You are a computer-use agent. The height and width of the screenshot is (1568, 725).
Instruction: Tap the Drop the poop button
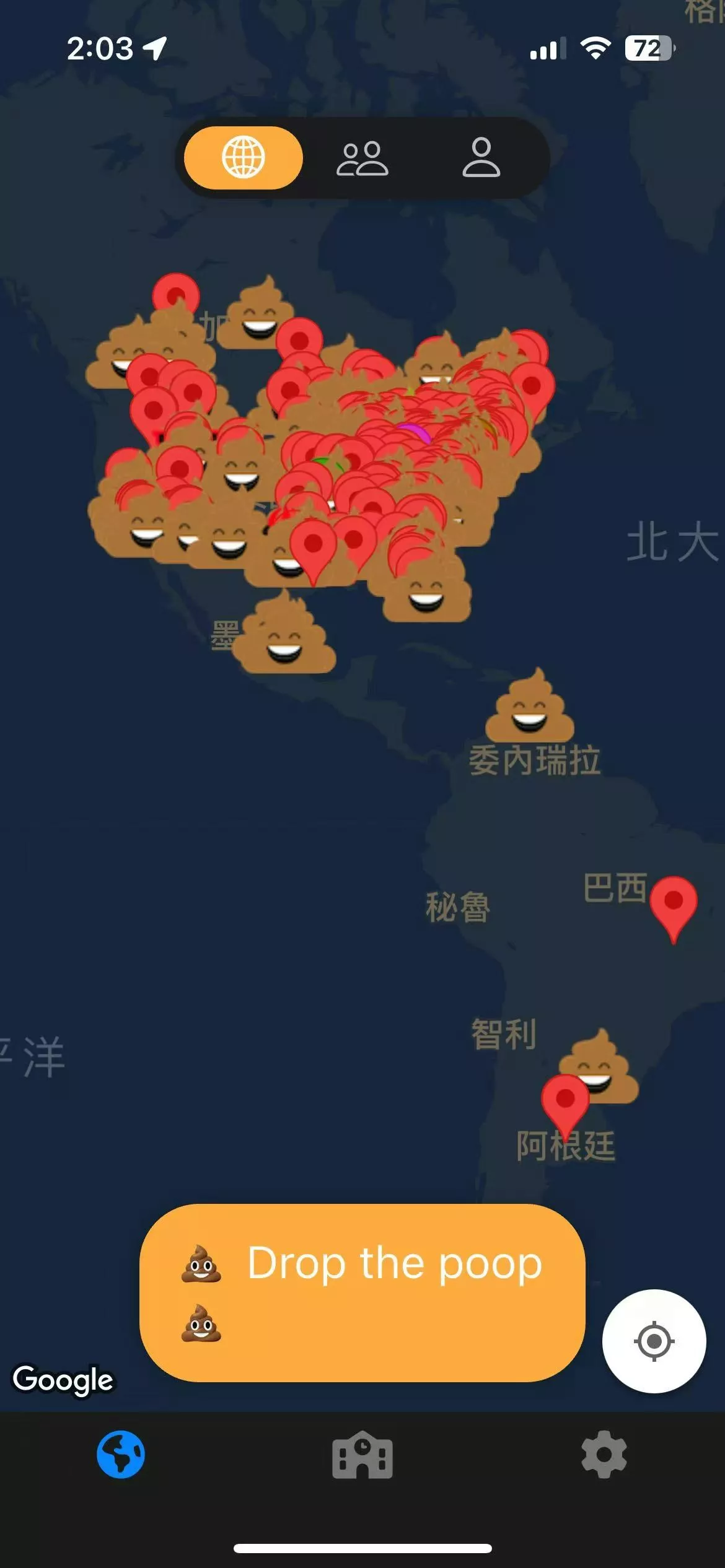[362, 1292]
